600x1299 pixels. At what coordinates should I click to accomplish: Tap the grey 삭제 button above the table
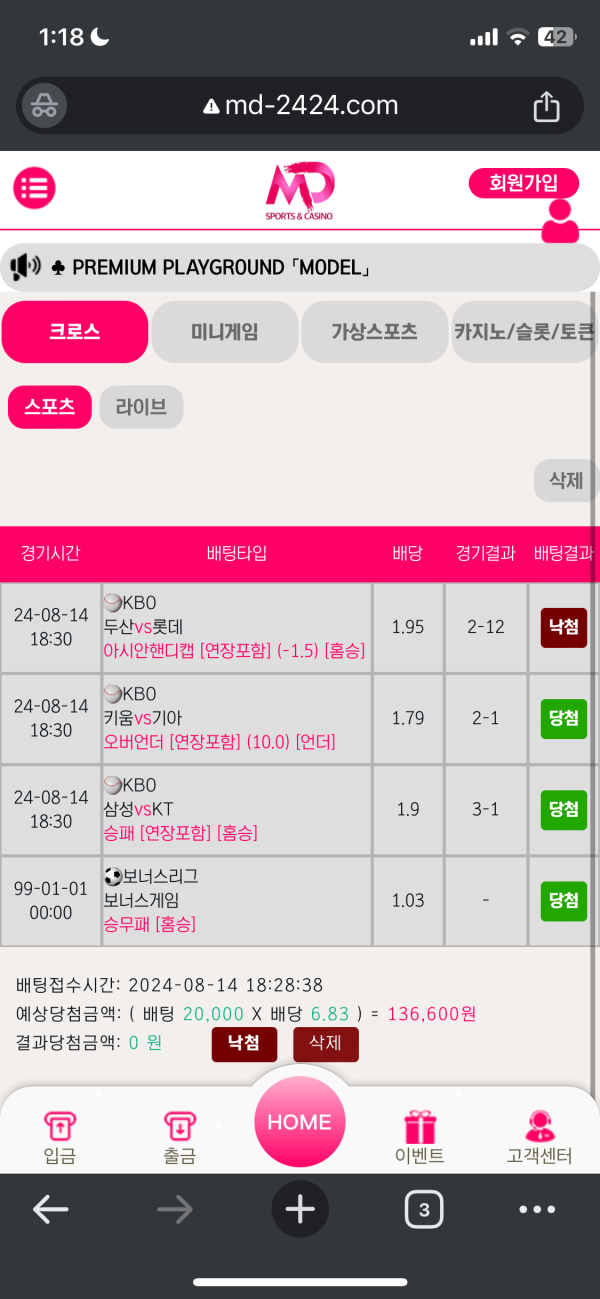[565, 480]
